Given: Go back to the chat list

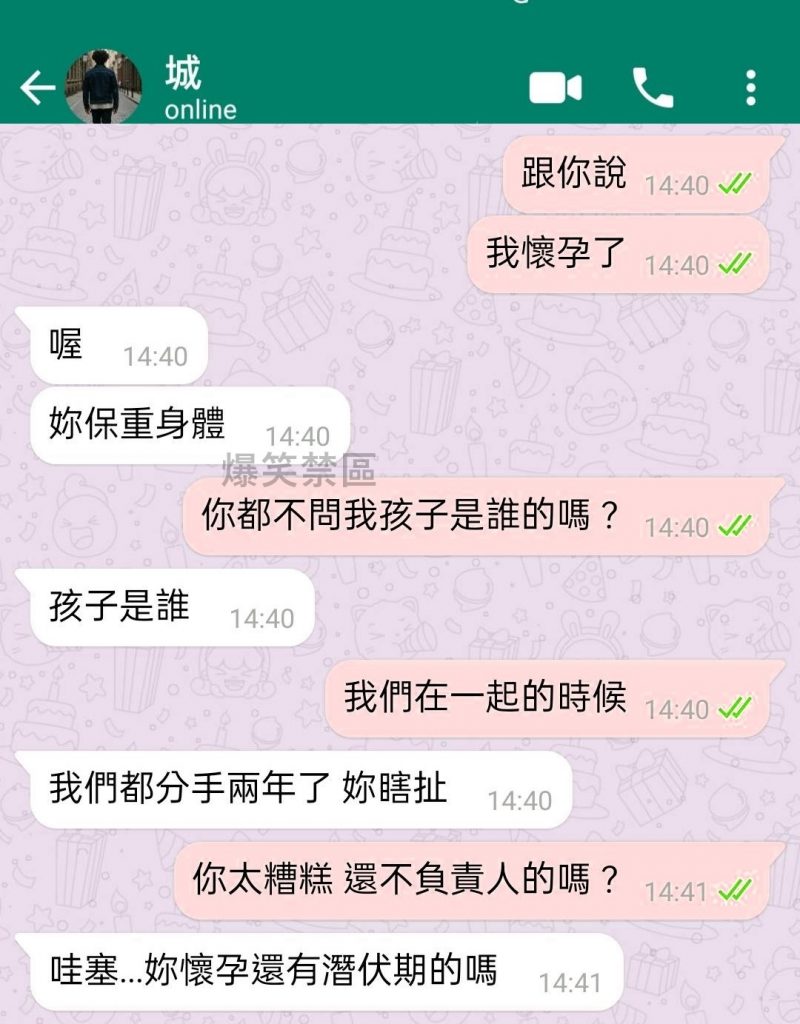Looking at the screenshot, I should (x=37, y=89).
